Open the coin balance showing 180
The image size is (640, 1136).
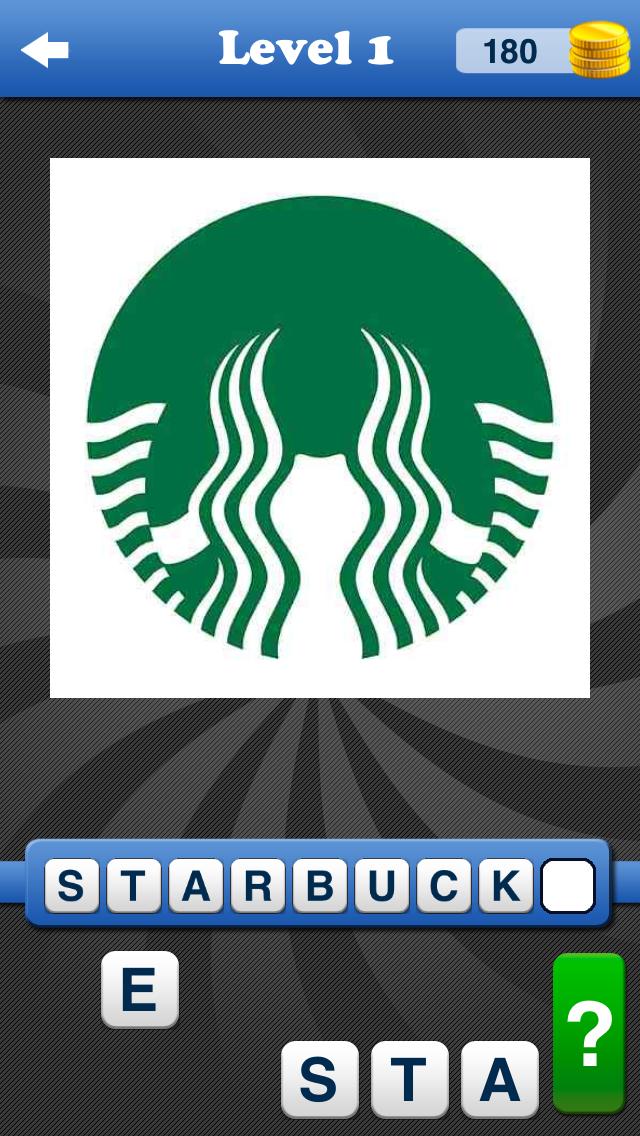(x=542, y=51)
